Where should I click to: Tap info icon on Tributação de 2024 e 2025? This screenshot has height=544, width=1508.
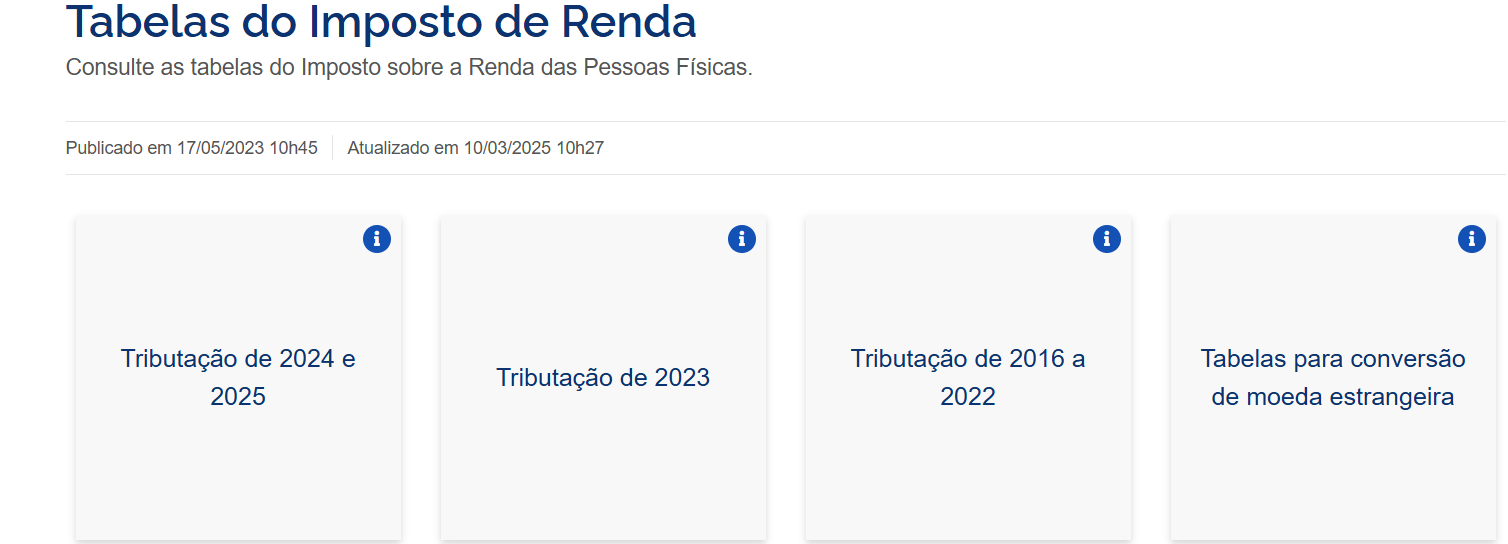(x=377, y=239)
